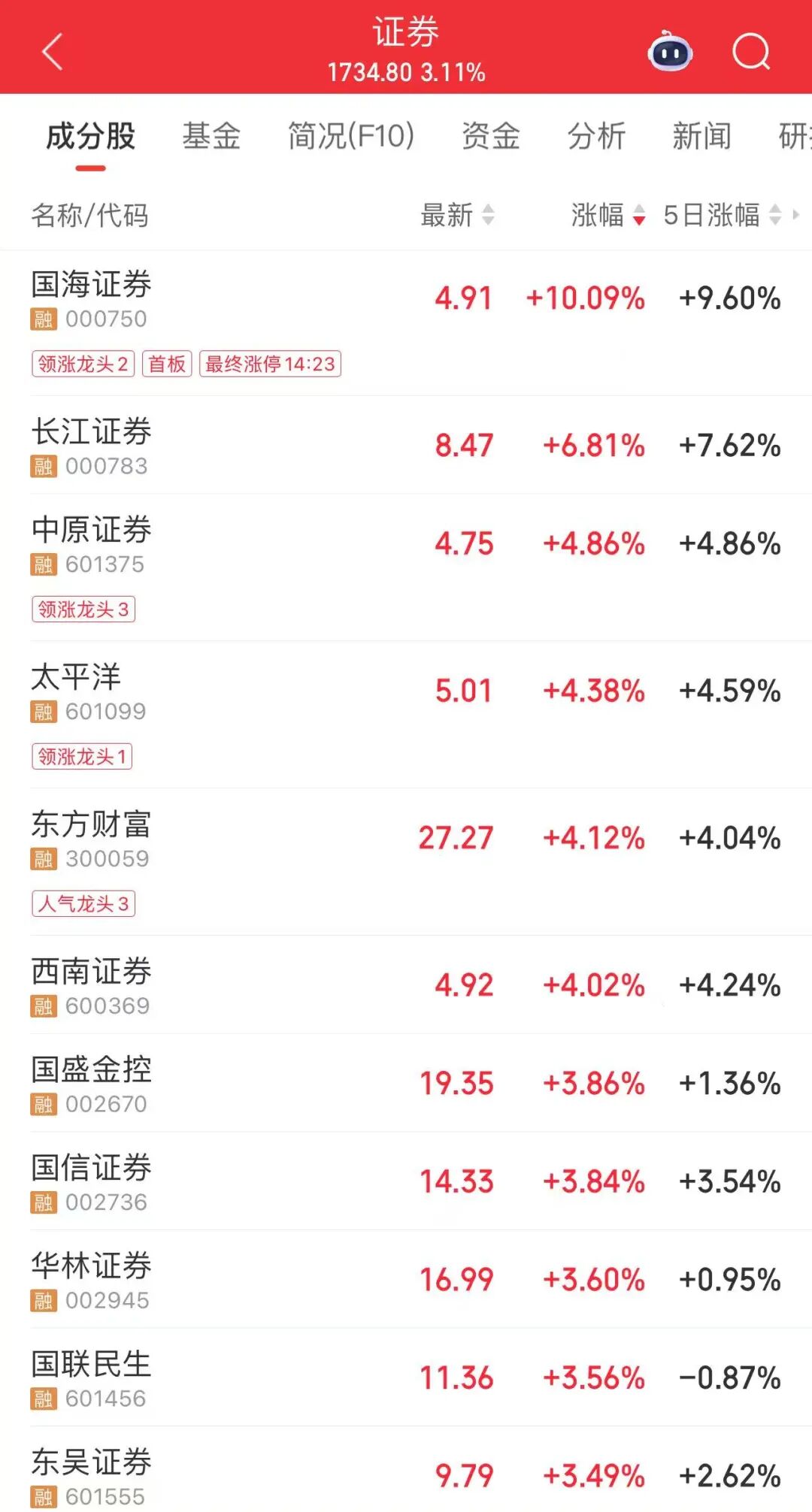The width and height of the screenshot is (812, 1512).
Task: Open the search magnifier icon
Action: click(750, 53)
